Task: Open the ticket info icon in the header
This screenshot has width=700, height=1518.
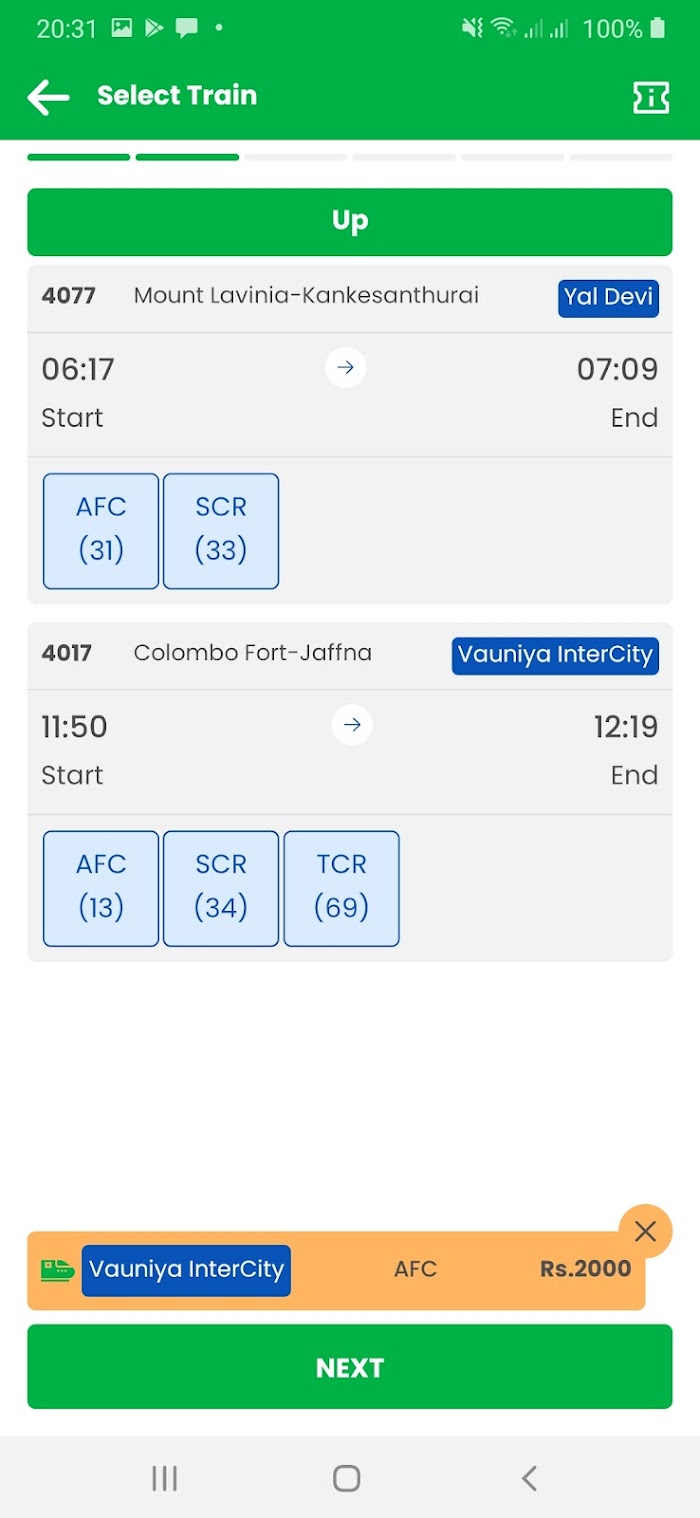Action: pyautogui.click(x=650, y=97)
